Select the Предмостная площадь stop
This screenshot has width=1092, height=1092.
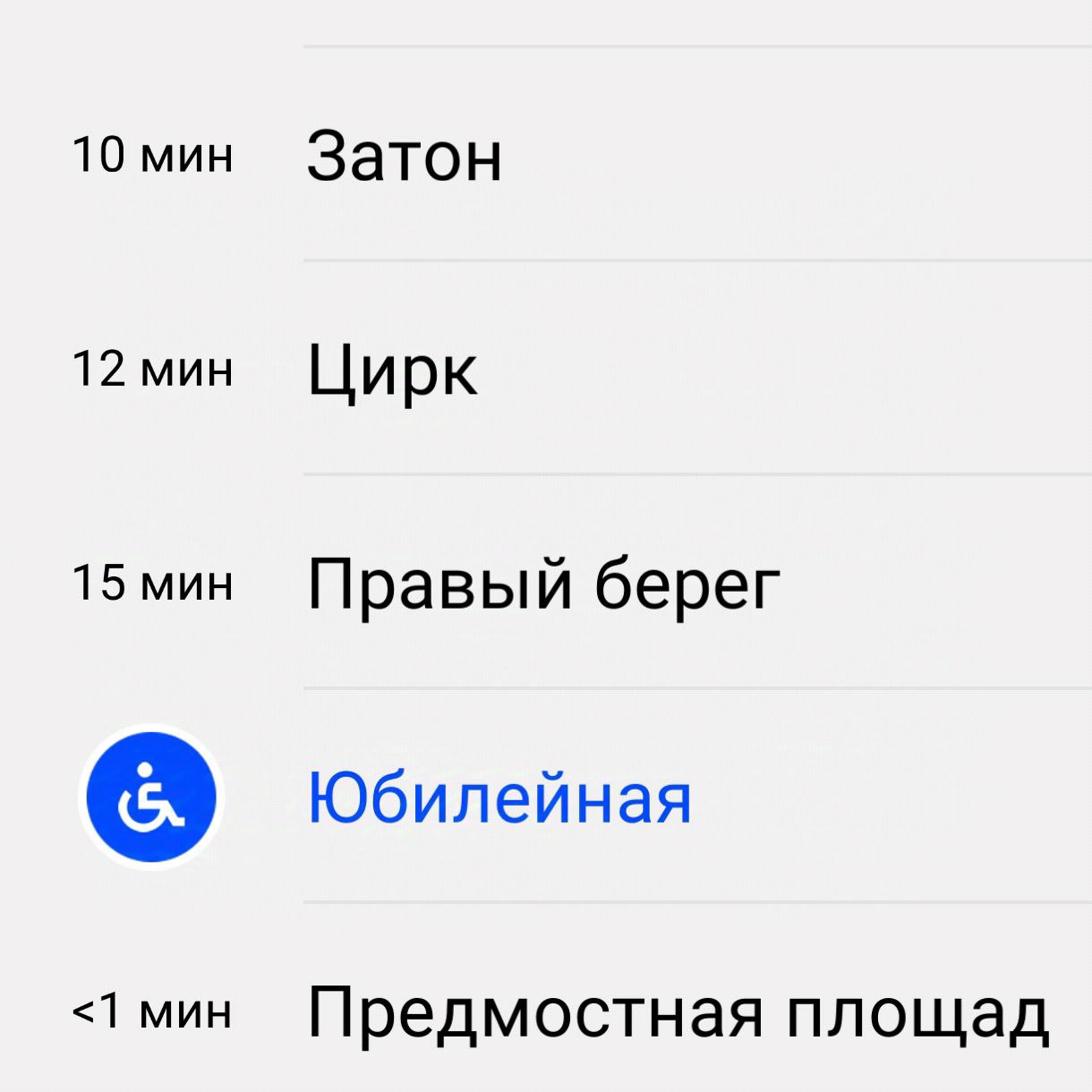tap(678, 1012)
